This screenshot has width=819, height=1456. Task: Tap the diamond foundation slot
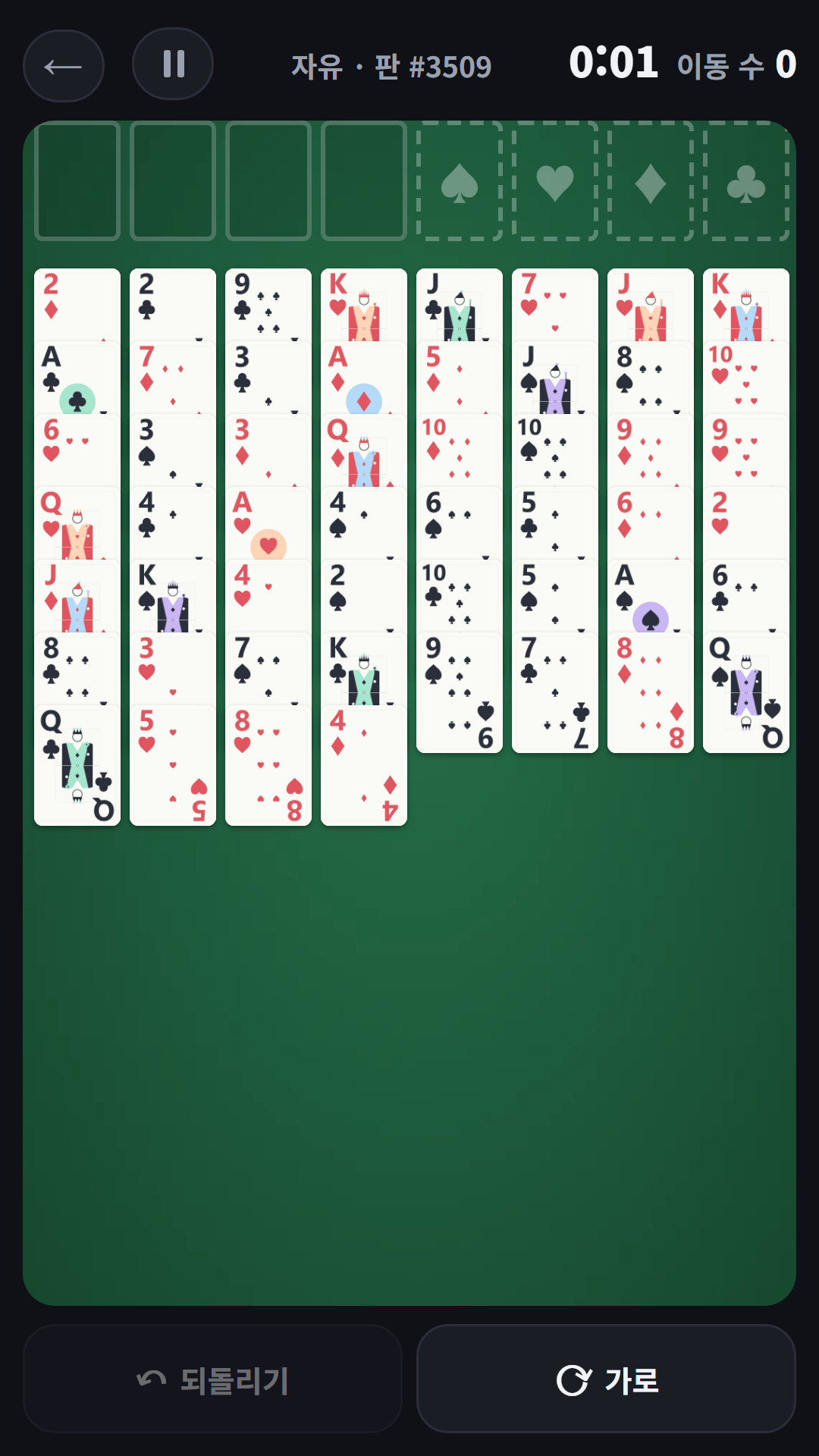[x=651, y=181]
